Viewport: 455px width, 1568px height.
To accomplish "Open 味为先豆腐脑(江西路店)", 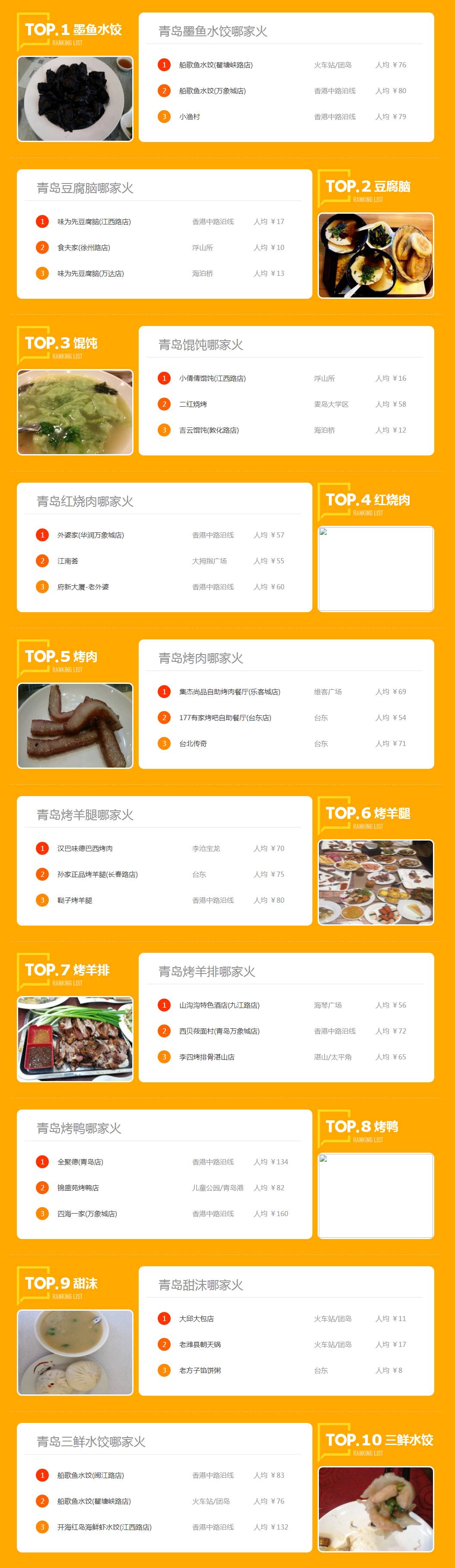I will click(94, 221).
